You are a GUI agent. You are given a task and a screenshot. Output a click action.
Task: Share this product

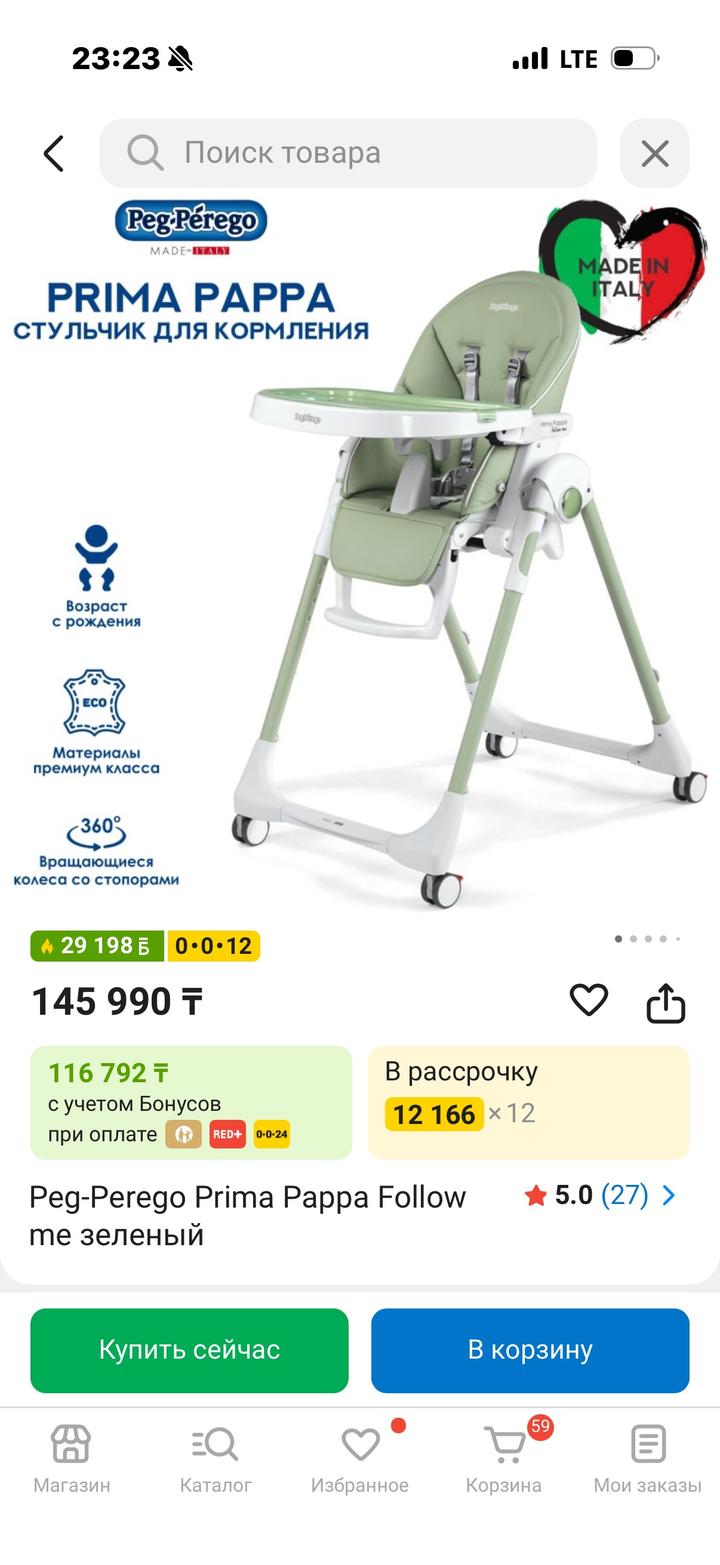[665, 1003]
